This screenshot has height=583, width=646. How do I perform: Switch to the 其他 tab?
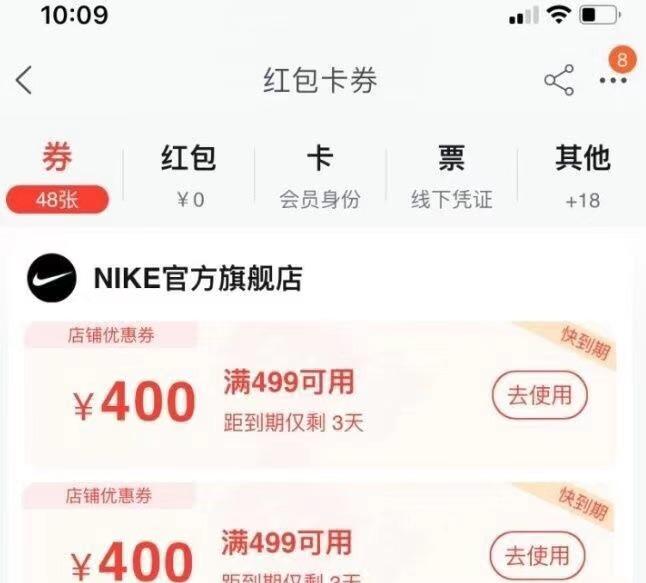(x=582, y=176)
